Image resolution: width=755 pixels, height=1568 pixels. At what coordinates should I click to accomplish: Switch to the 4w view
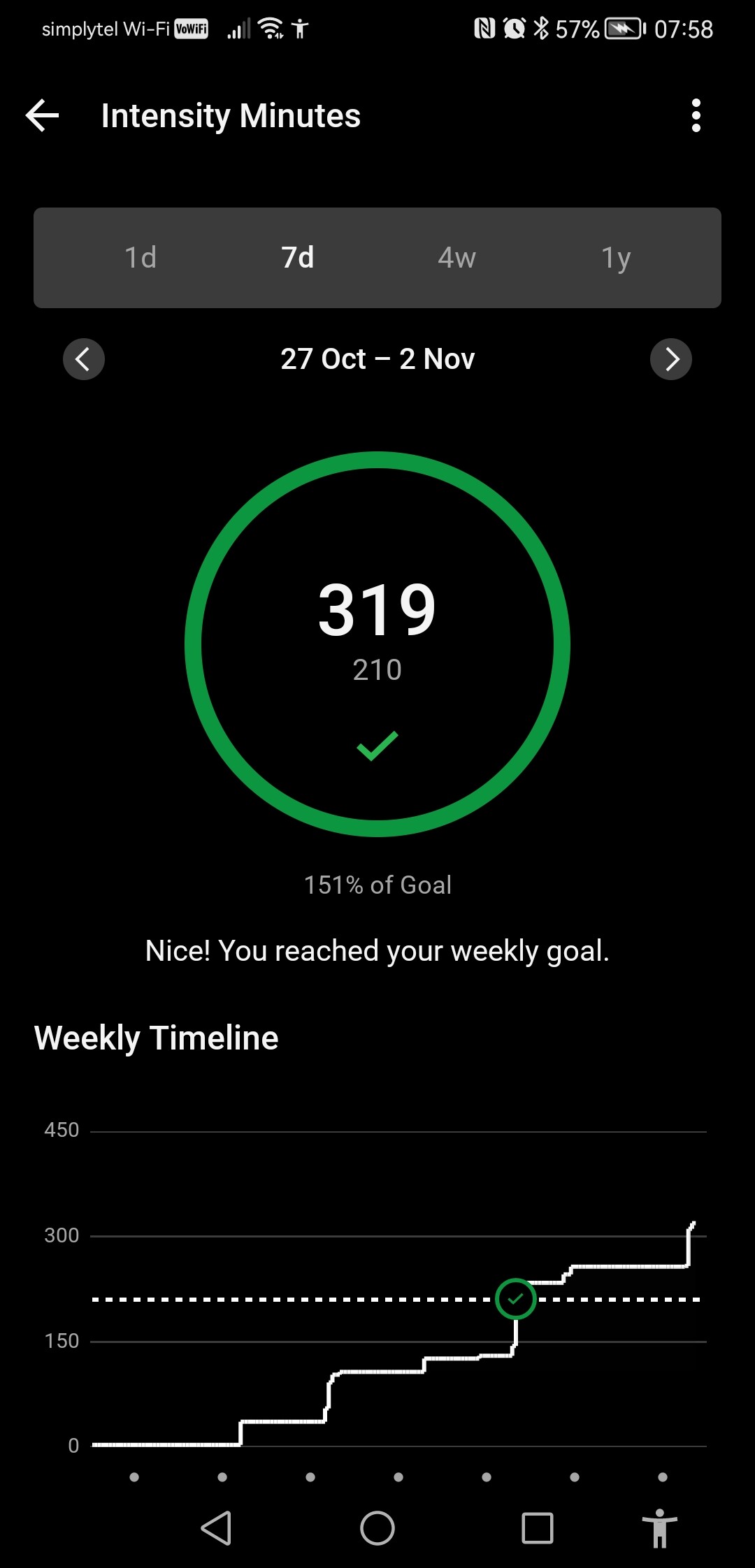pos(456,258)
